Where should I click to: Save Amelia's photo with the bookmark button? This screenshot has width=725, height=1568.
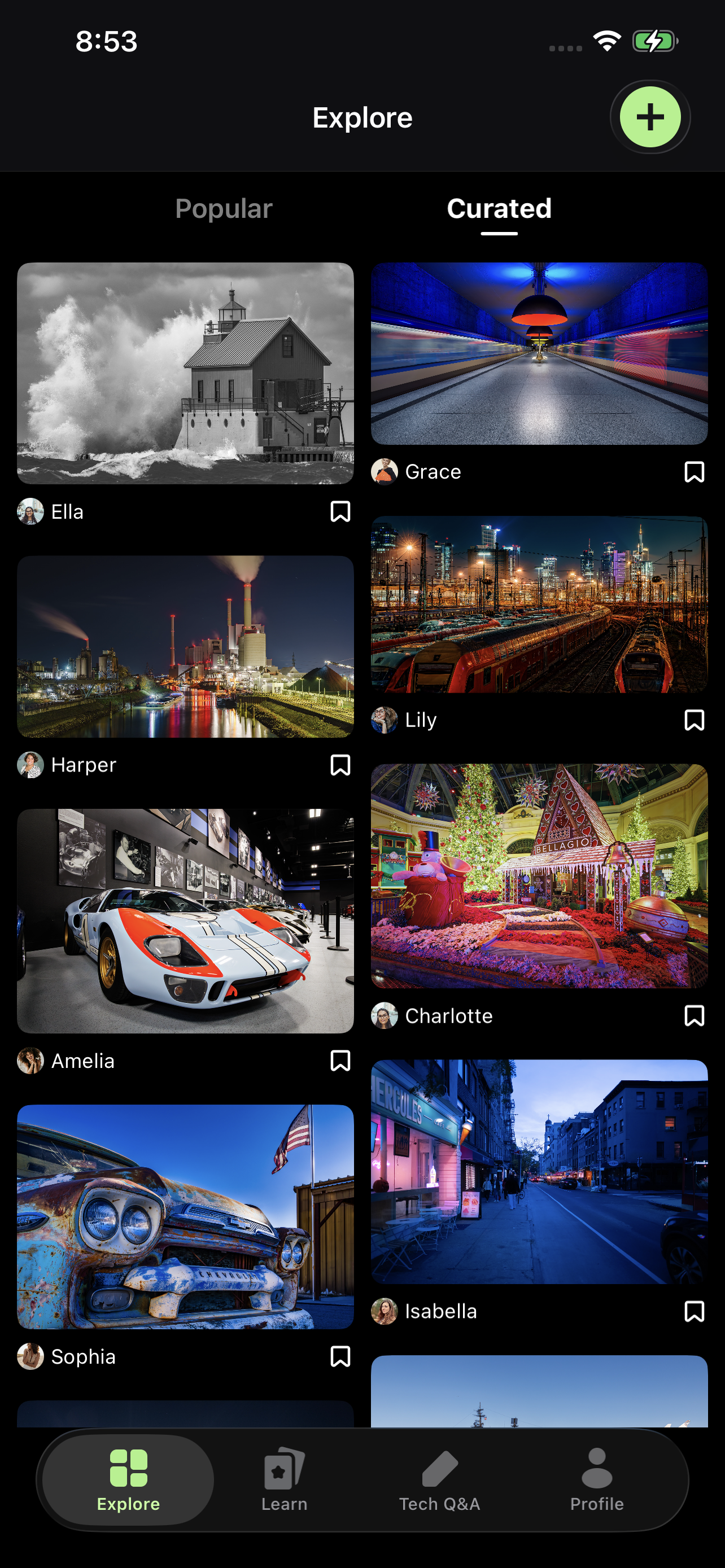click(x=341, y=1061)
